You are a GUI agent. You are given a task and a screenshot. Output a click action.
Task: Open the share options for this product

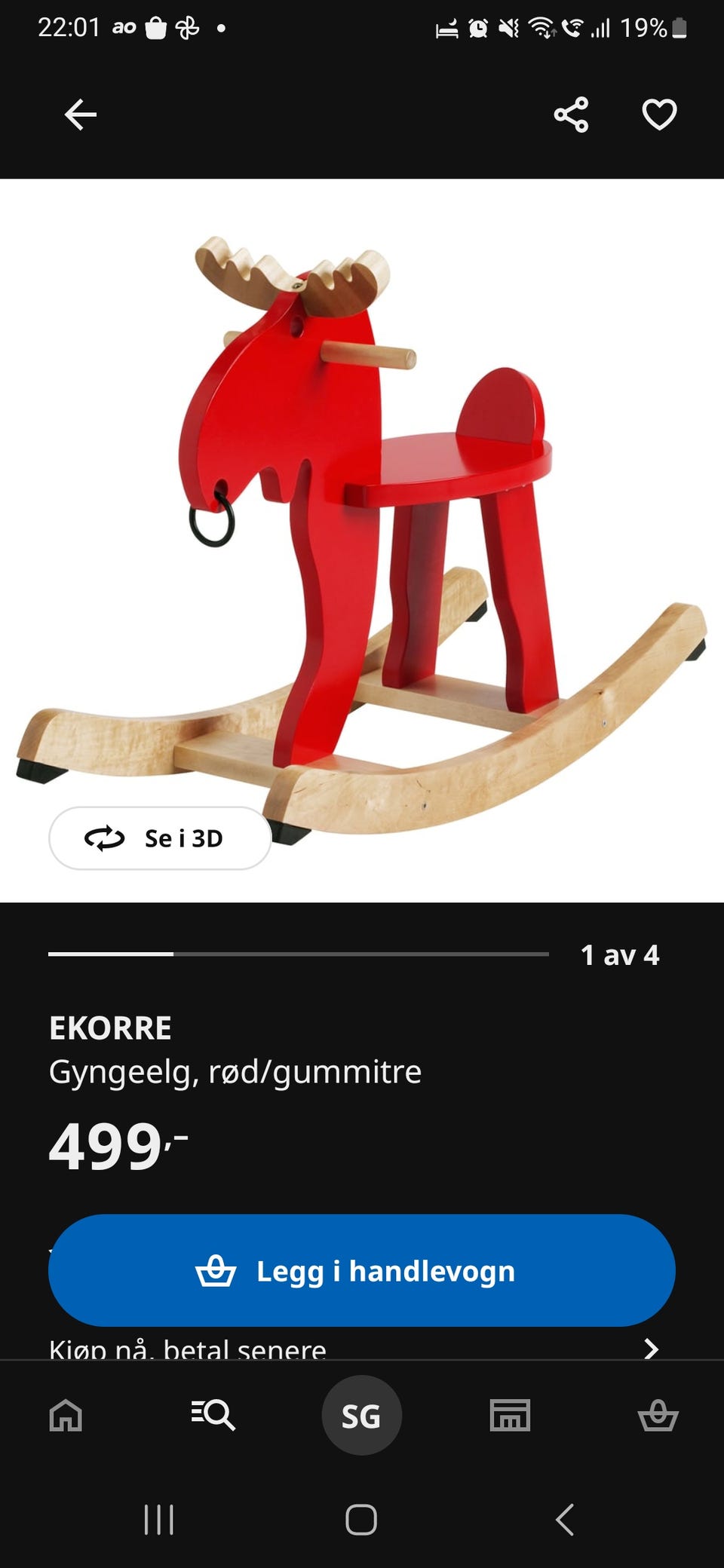(x=571, y=115)
